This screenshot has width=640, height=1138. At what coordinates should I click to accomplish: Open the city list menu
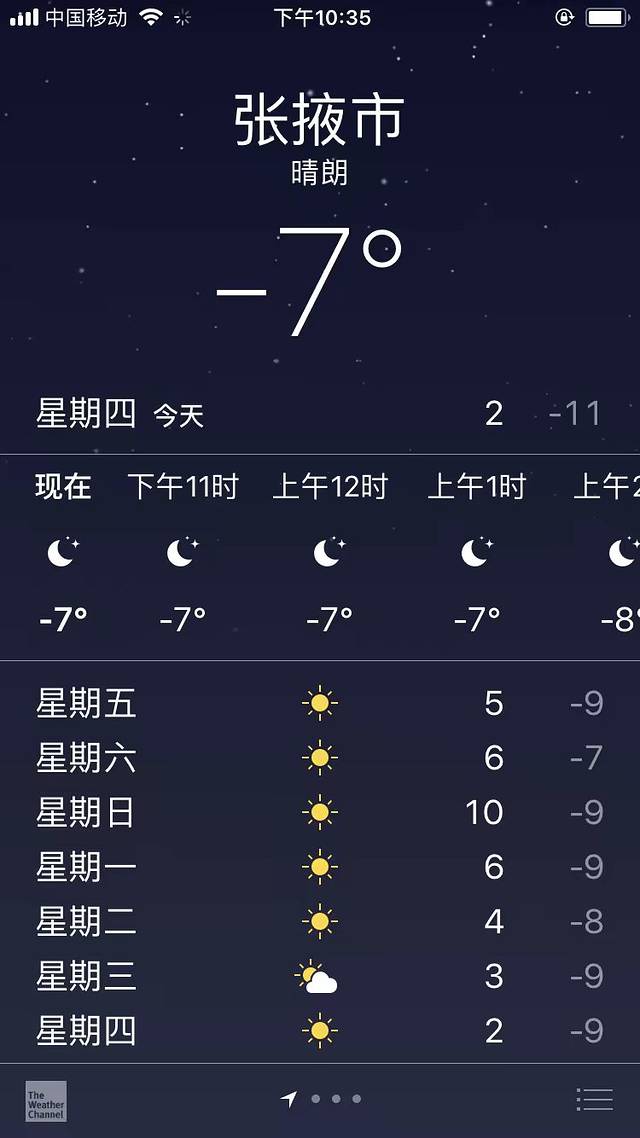(x=594, y=1099)
